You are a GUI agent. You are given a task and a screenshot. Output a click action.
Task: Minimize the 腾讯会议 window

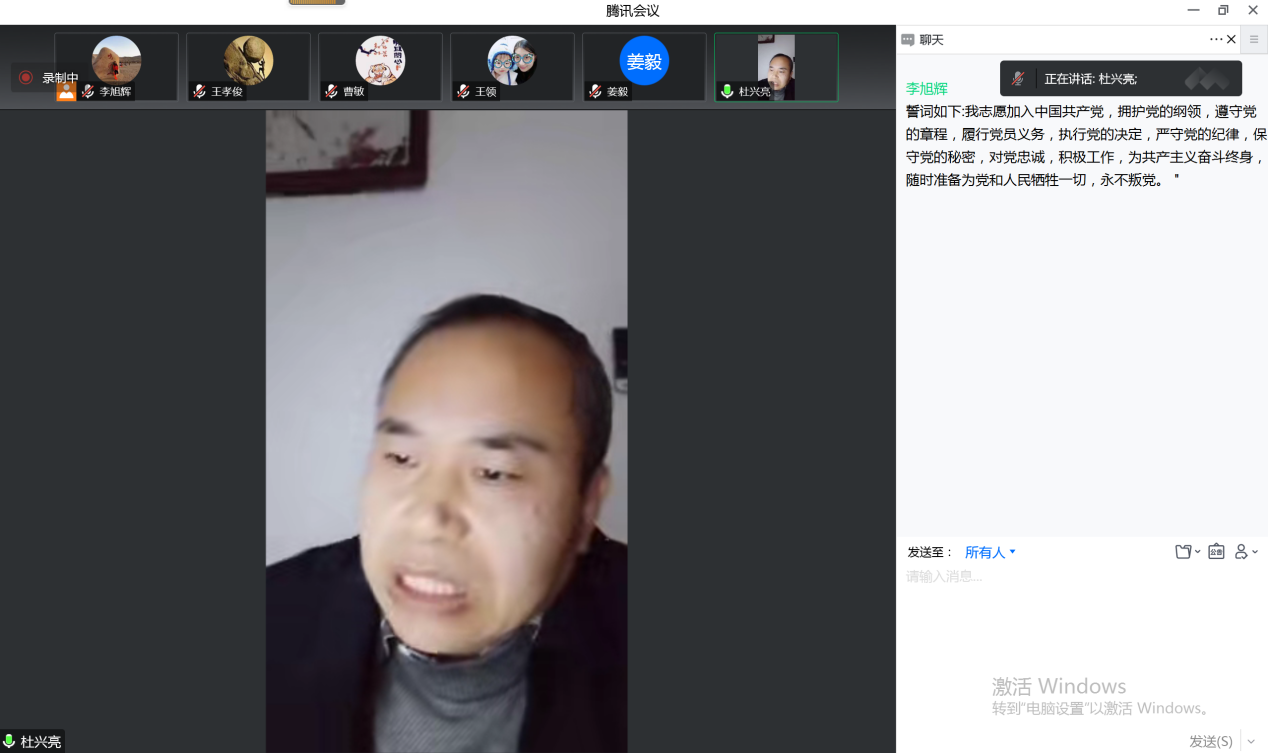pyautogui.click(x=1193, y=10)
